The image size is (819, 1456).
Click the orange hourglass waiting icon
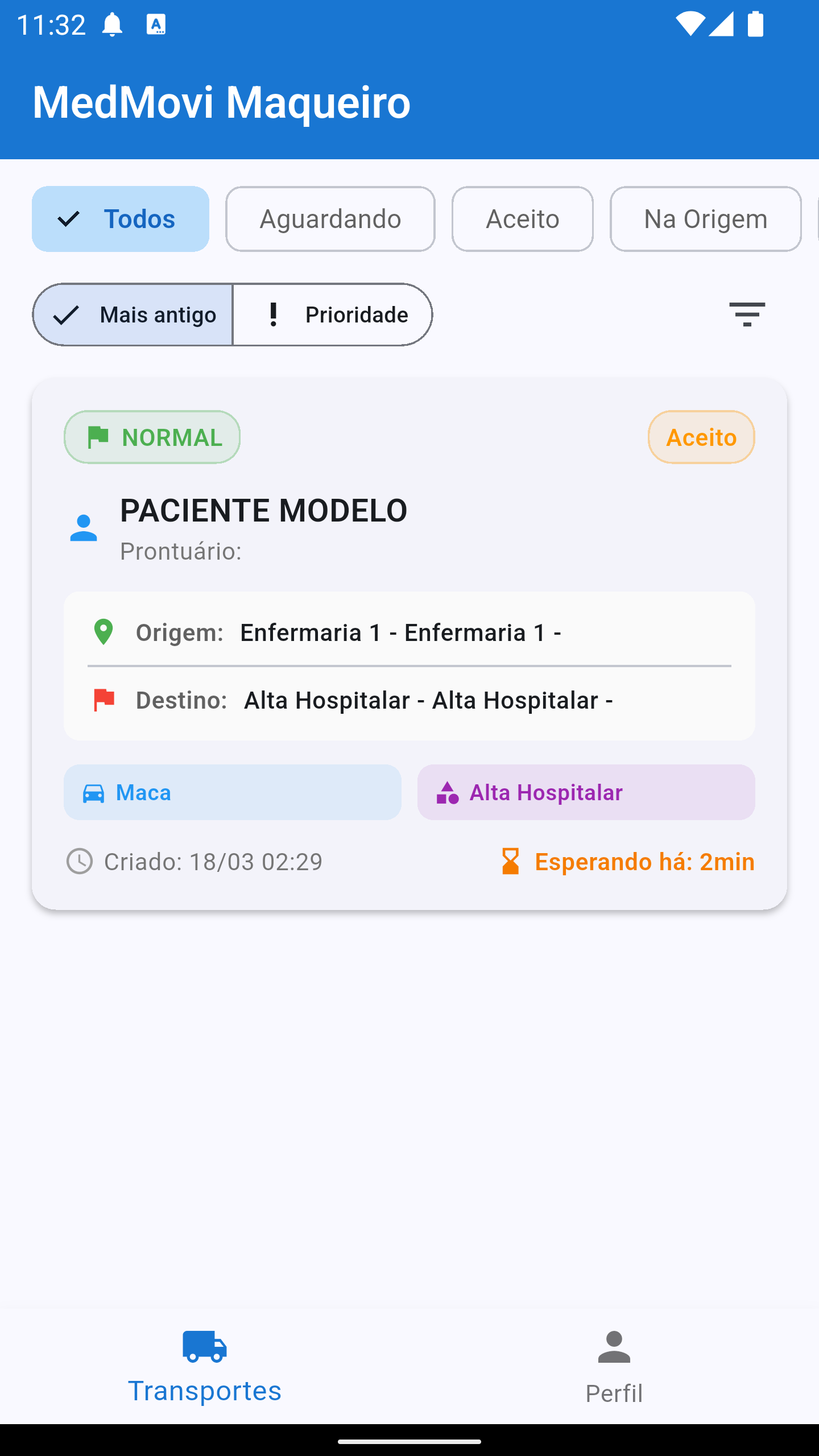510,862
